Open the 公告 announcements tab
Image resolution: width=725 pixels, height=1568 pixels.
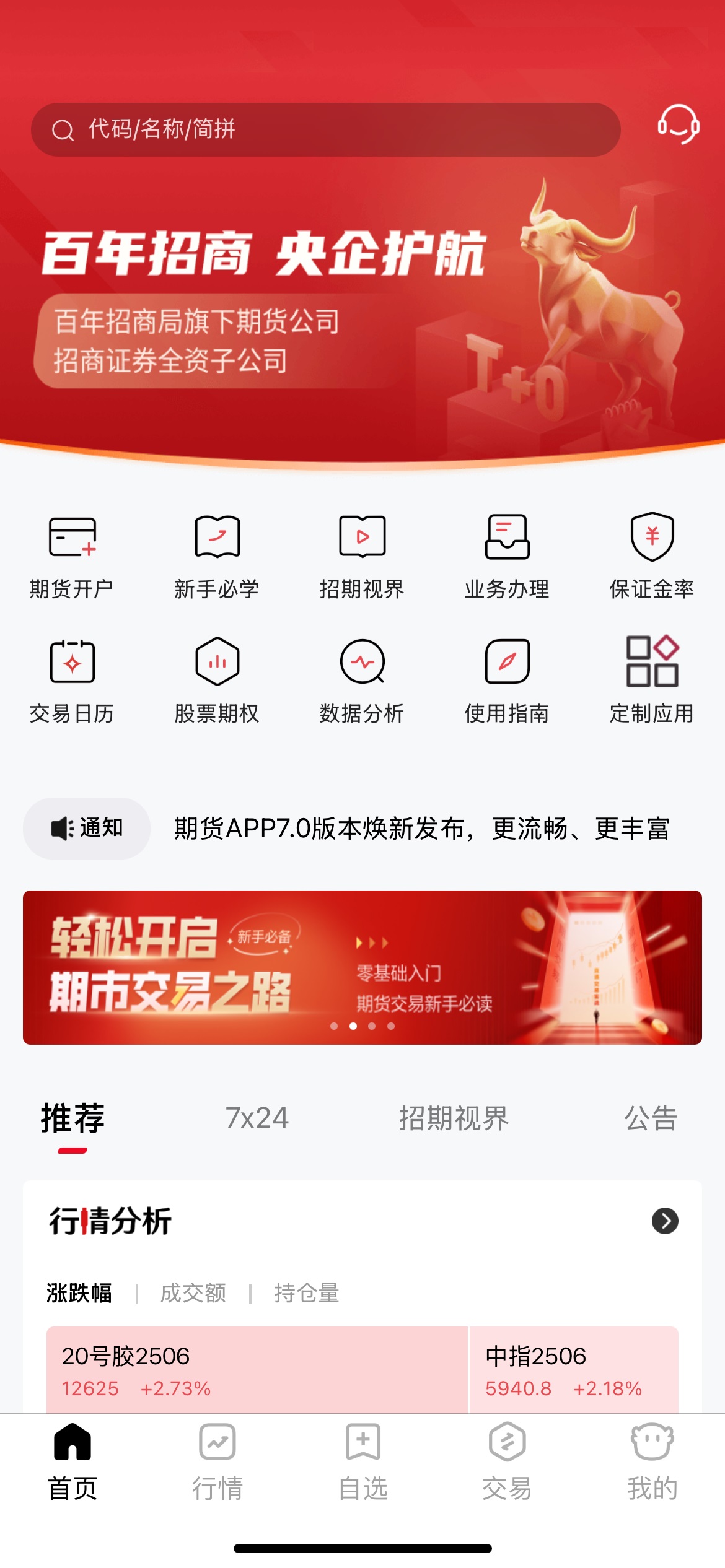click(x=651, y=1118)
